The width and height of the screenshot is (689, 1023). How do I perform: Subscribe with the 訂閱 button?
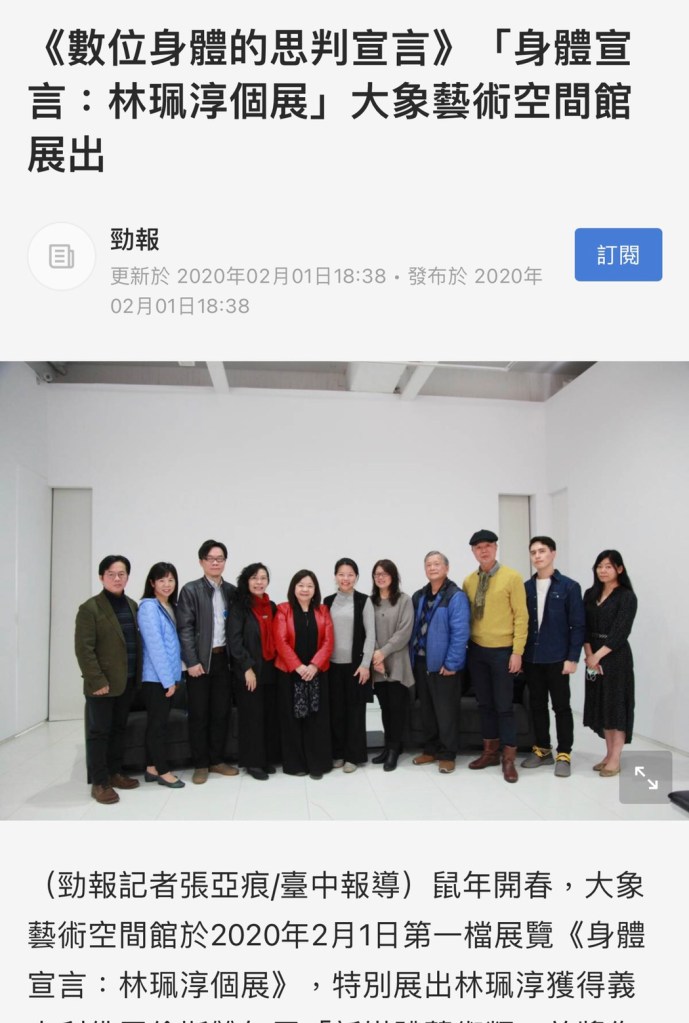coord(617,255)
